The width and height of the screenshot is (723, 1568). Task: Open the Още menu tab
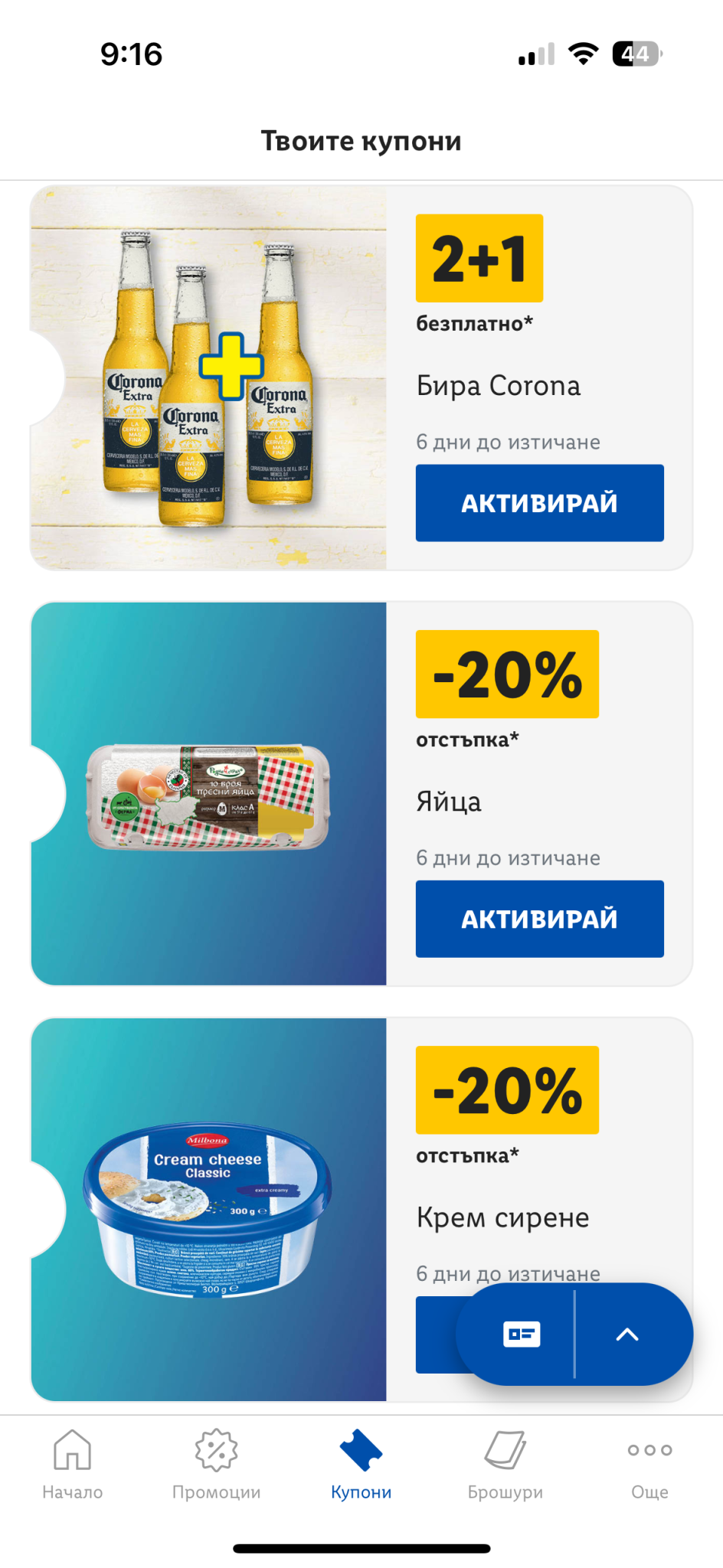pyautogui.click(x=649, y=1464)
